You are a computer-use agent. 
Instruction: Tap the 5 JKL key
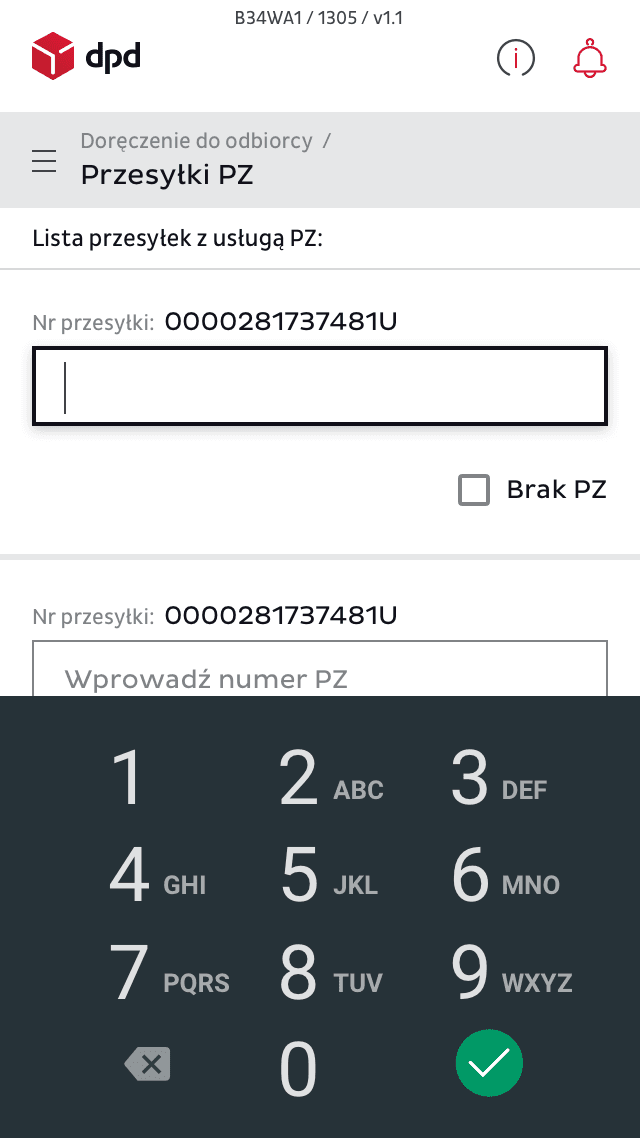point(320,875)
